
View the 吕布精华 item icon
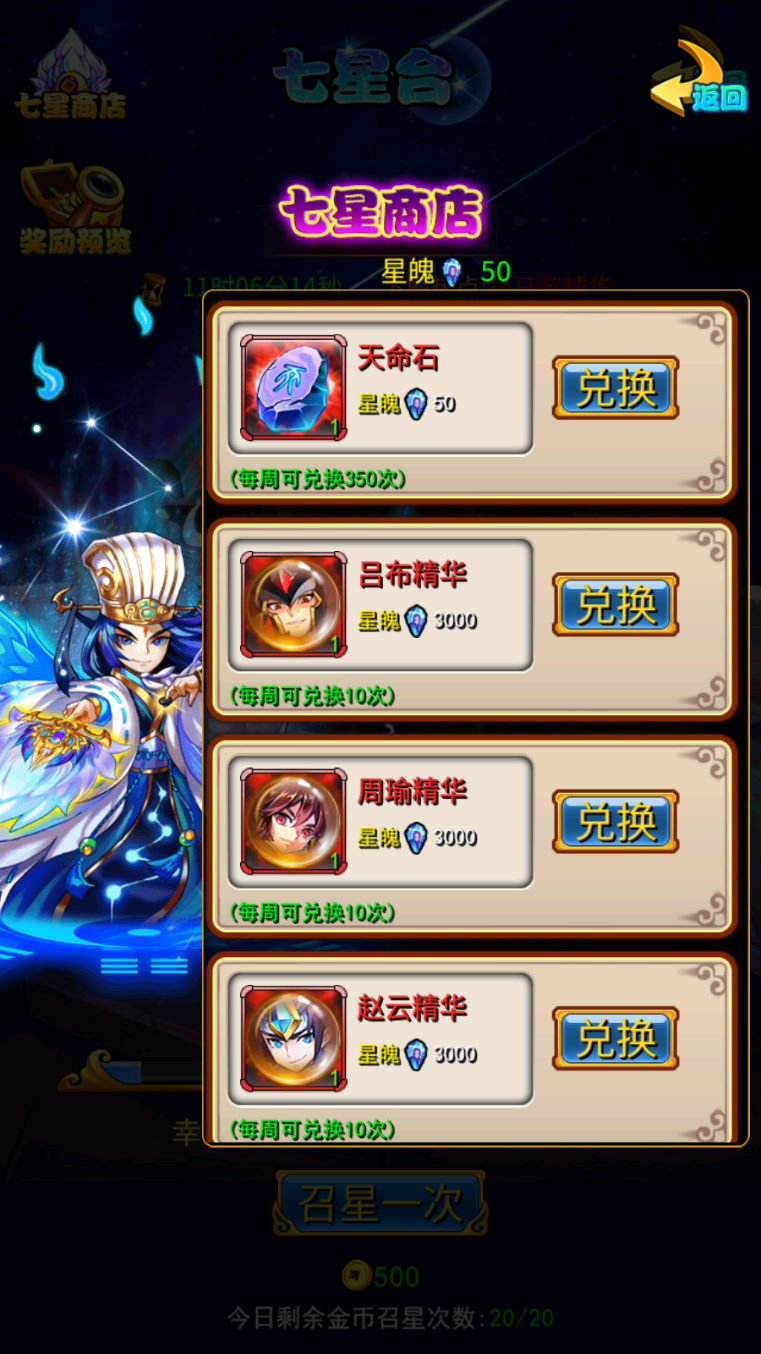[293, 605]
